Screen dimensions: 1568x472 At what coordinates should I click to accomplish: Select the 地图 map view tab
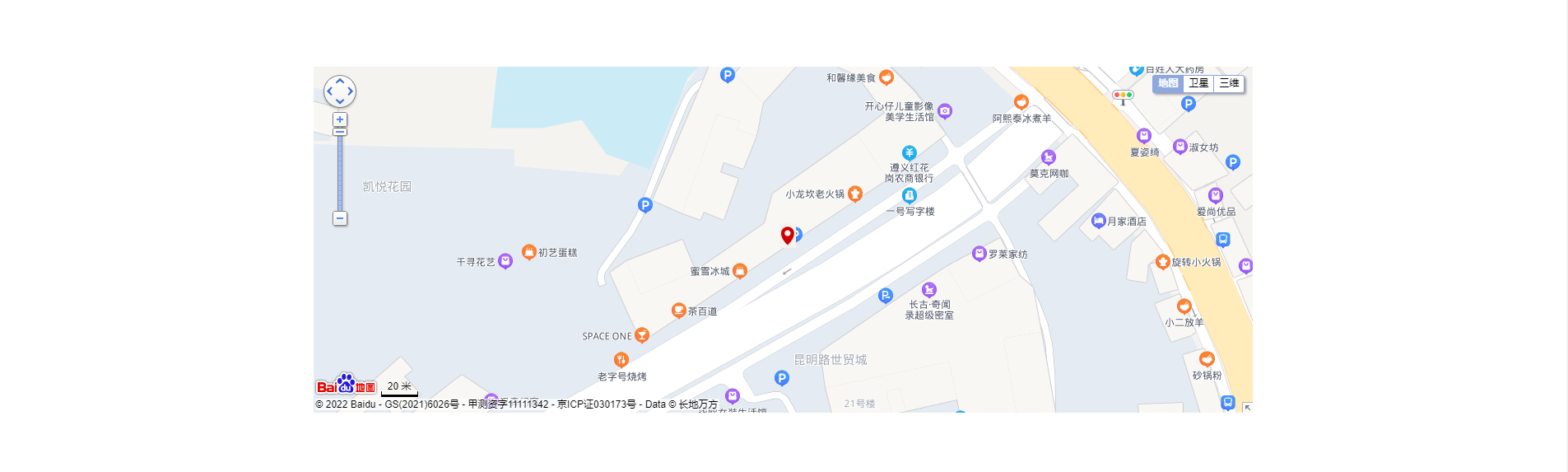click(x=1168, y=83)
